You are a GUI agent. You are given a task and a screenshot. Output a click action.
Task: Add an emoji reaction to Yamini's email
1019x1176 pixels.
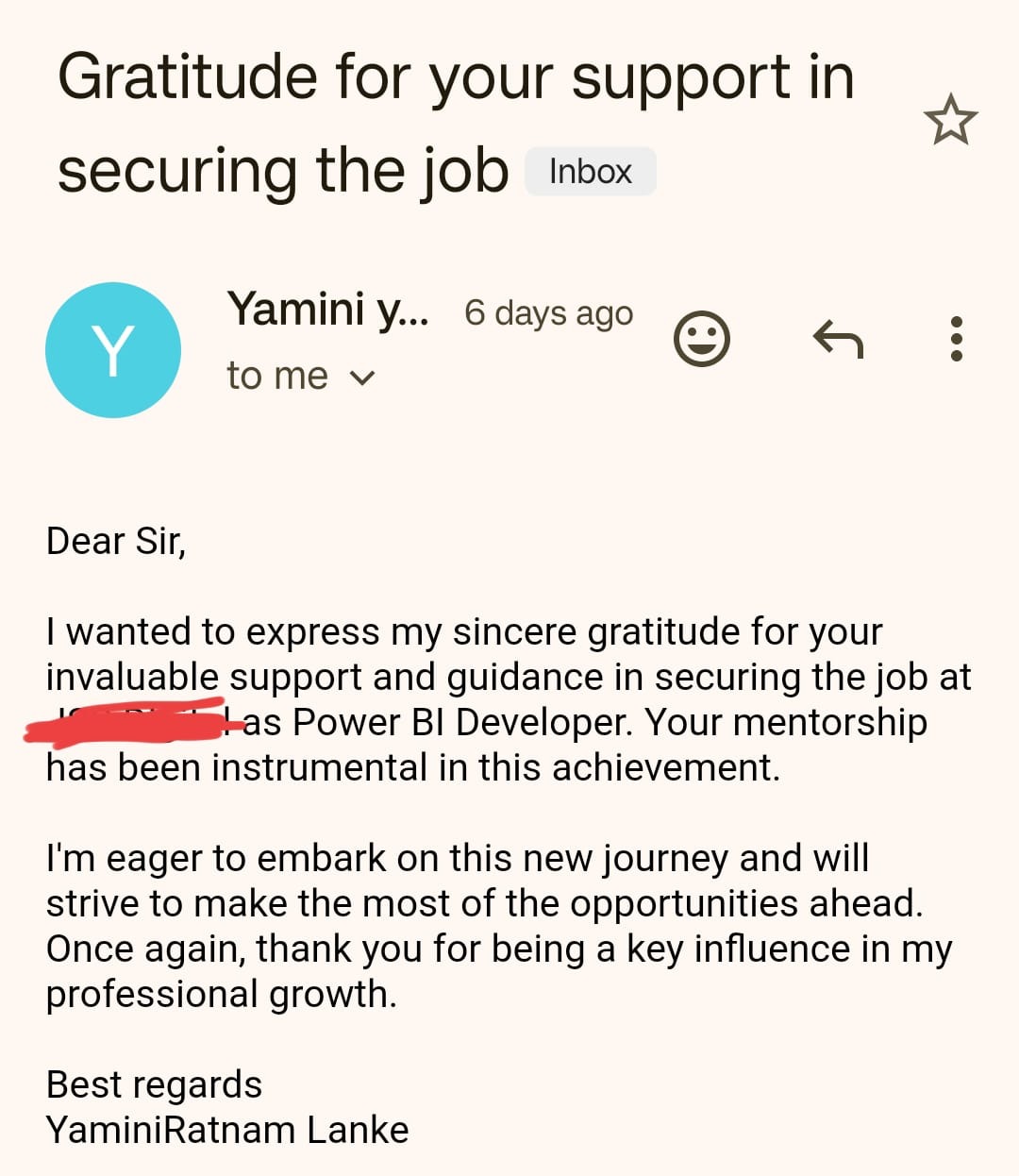point(702,338)
